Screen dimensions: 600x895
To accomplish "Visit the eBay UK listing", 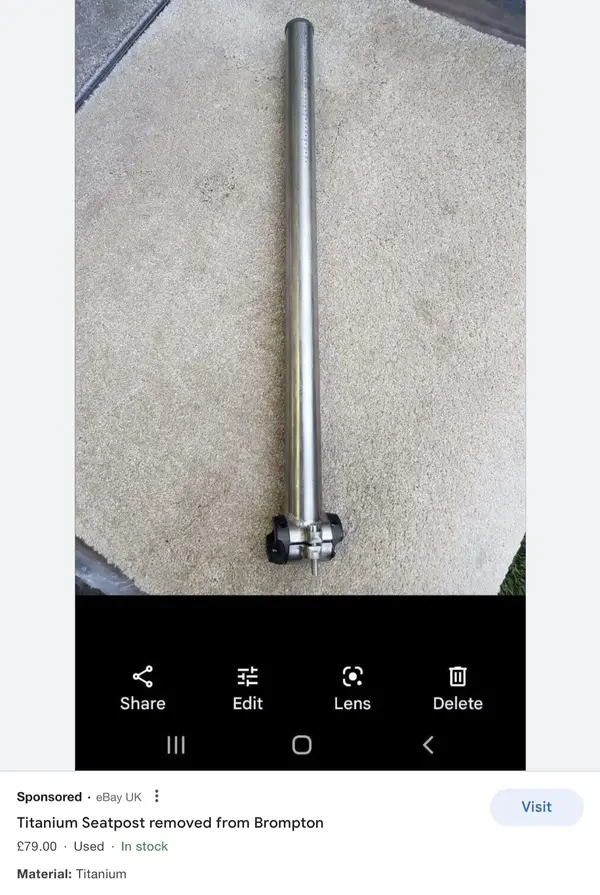I will click(536, 806).
